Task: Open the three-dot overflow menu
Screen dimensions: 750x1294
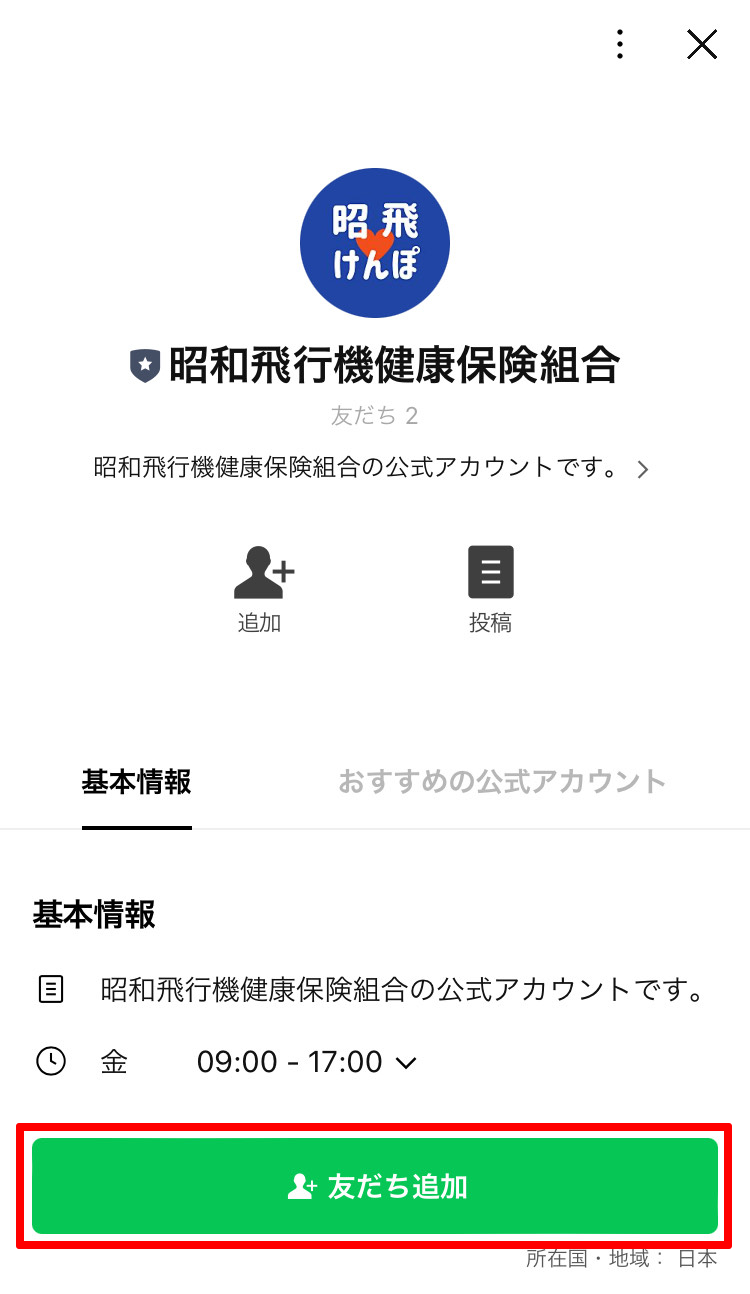Action: pos(620,44)
